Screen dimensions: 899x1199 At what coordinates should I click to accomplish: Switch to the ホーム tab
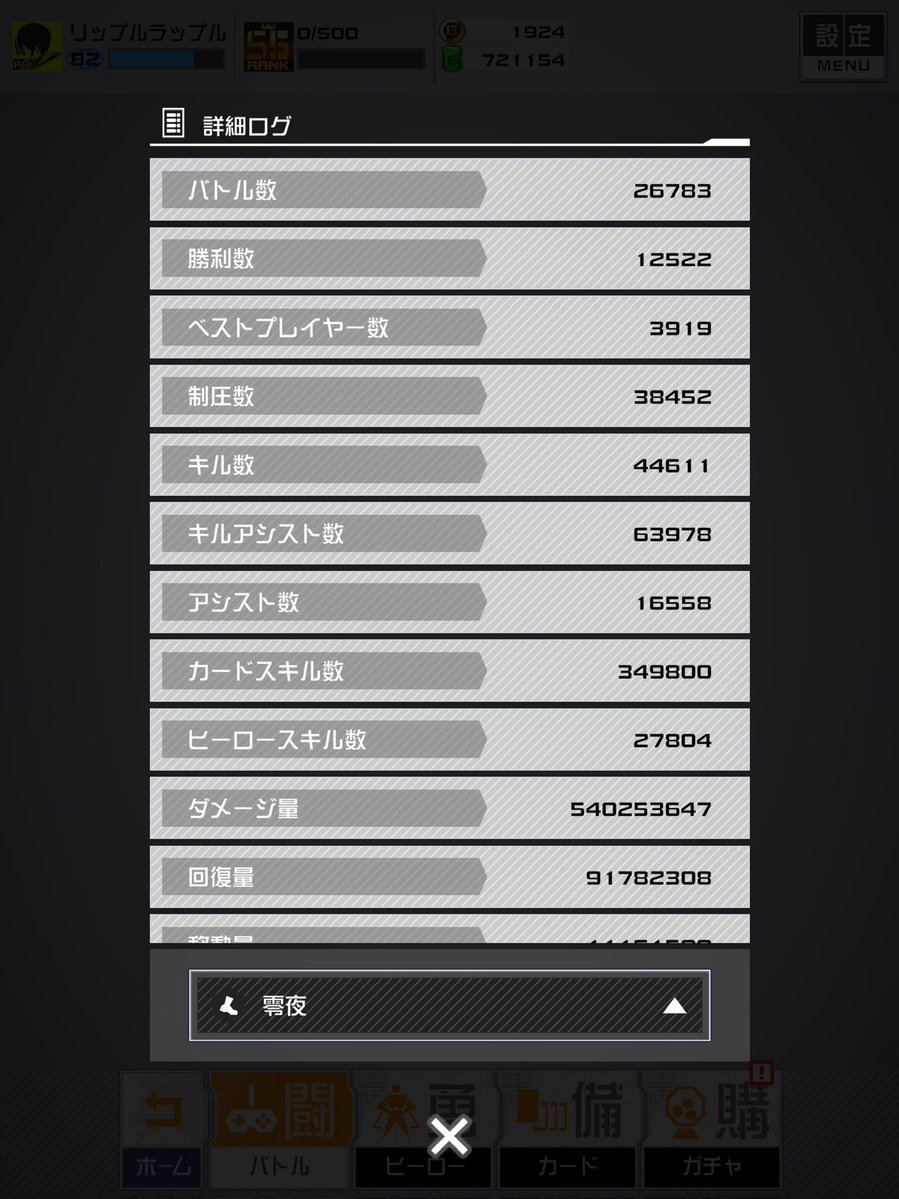click(160, 1139)
